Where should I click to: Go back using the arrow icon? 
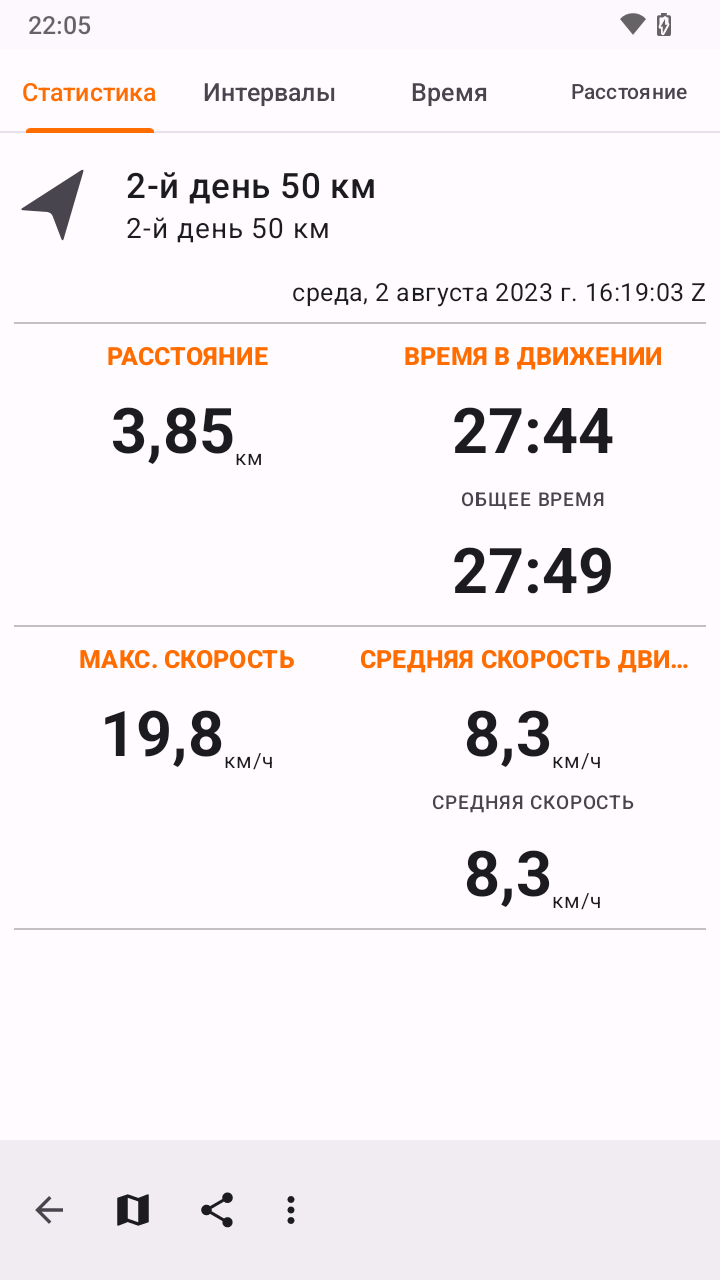click(49, 1211)
